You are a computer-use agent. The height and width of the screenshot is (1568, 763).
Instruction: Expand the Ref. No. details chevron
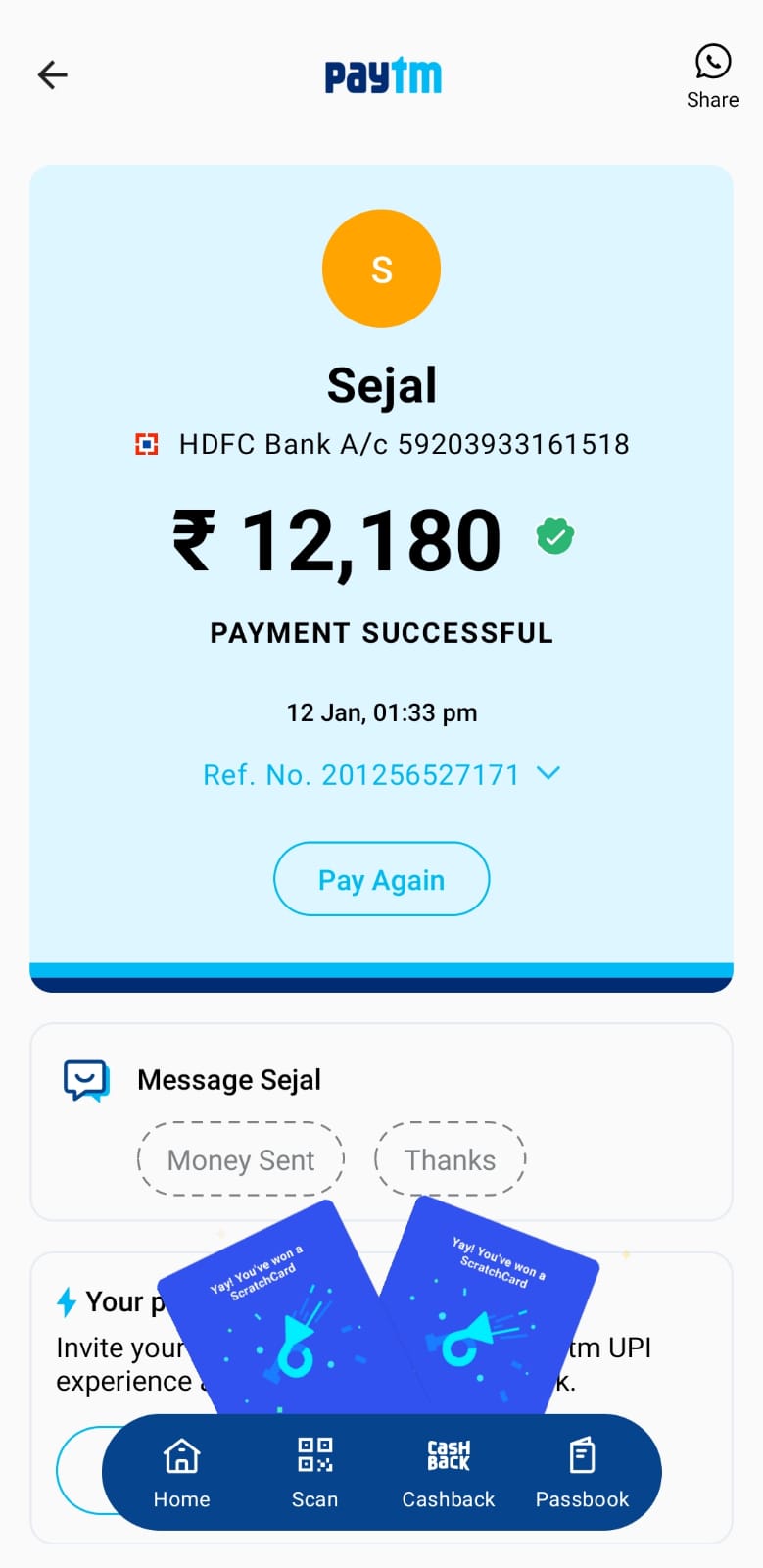tap(548, 773)
